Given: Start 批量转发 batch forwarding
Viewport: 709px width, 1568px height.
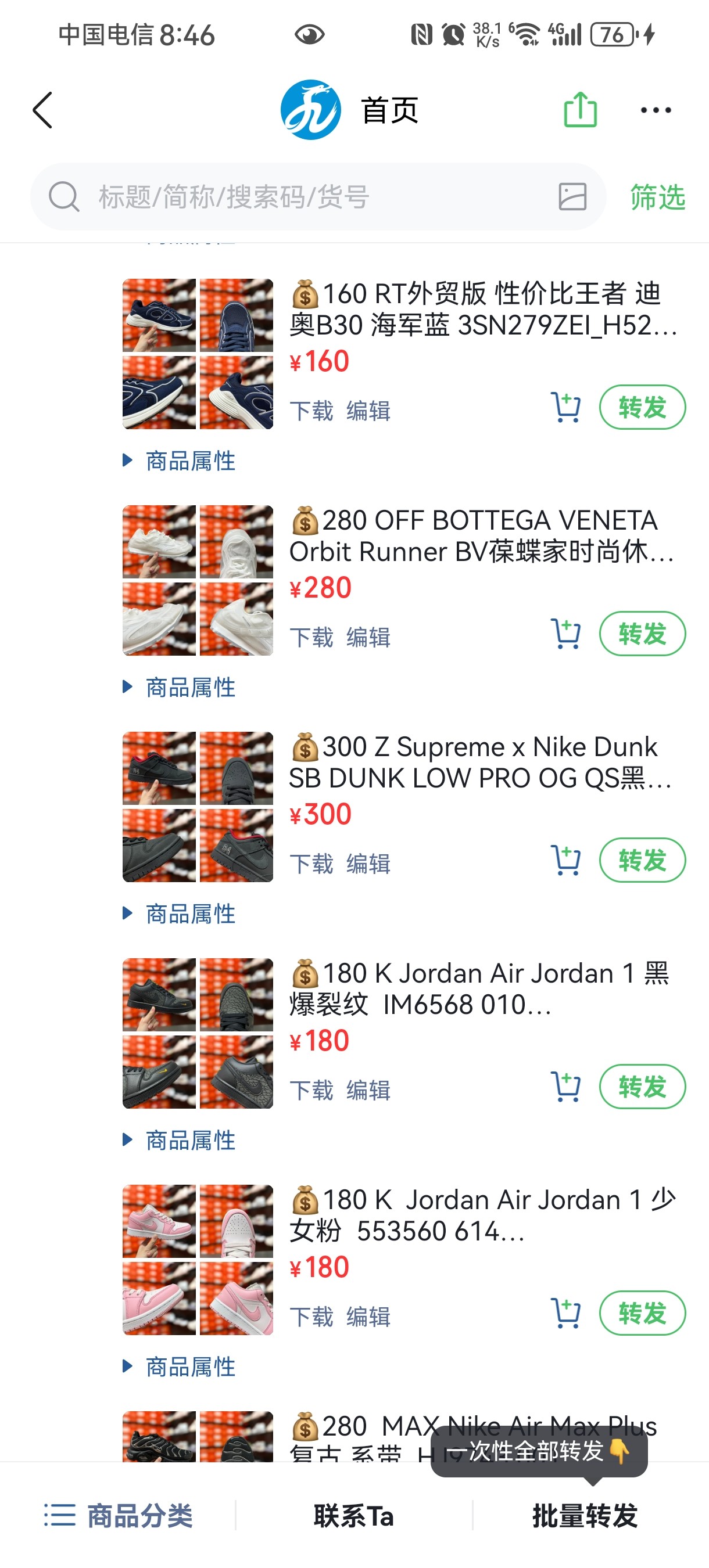Looking at the screenshot, I should click(x=585, y=1515).
